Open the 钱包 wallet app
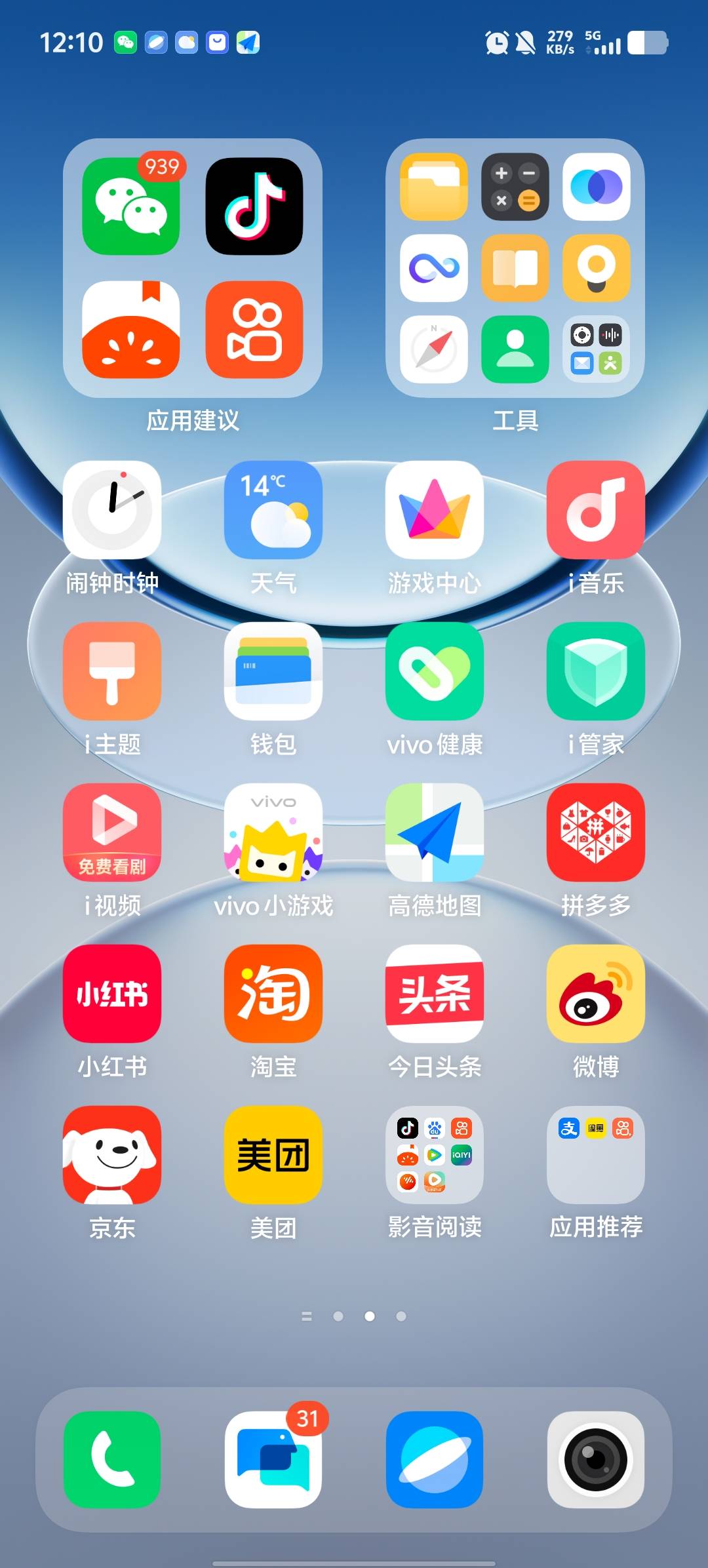Screen dimensions: 708x1568 pyautogui.click(x=273, y=671)
